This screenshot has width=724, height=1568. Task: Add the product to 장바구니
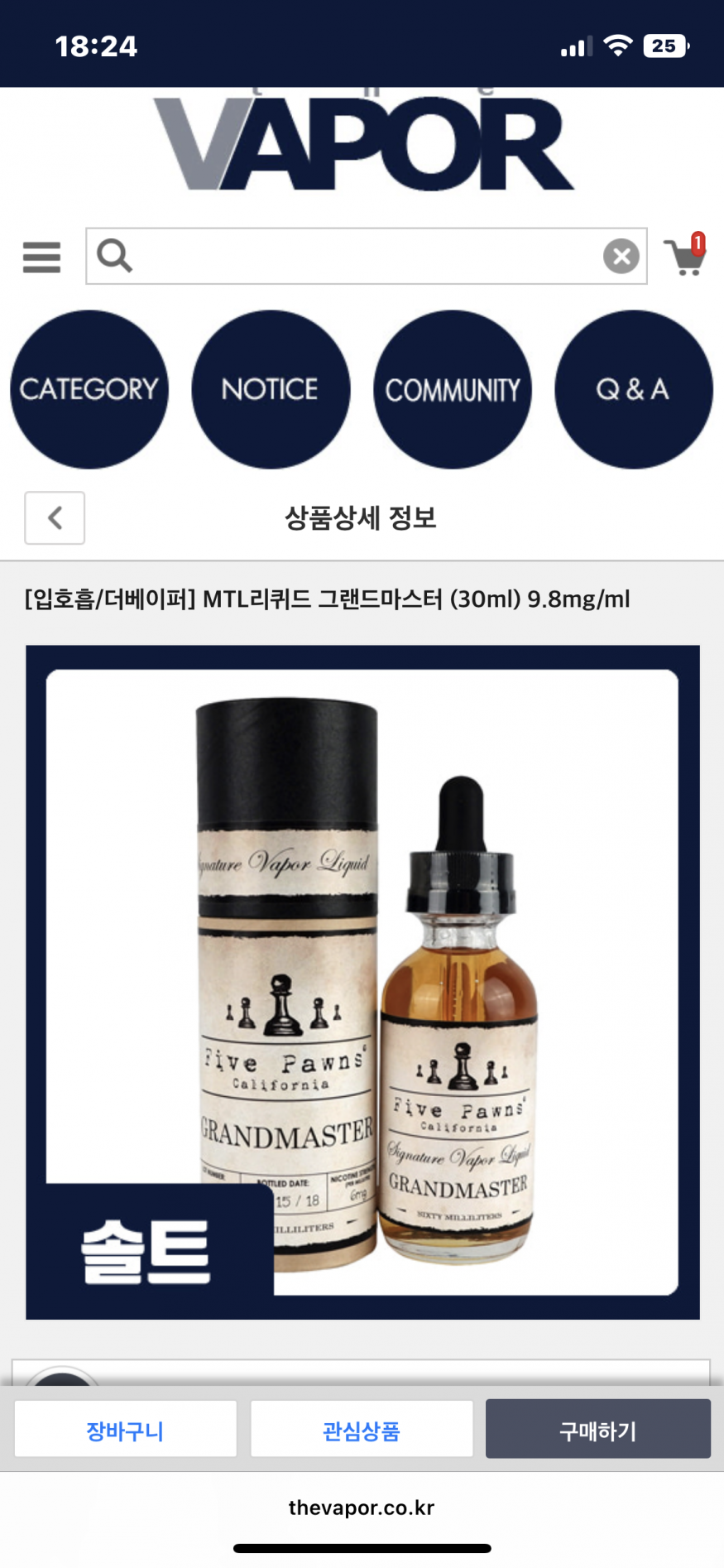click(126, 1430)
